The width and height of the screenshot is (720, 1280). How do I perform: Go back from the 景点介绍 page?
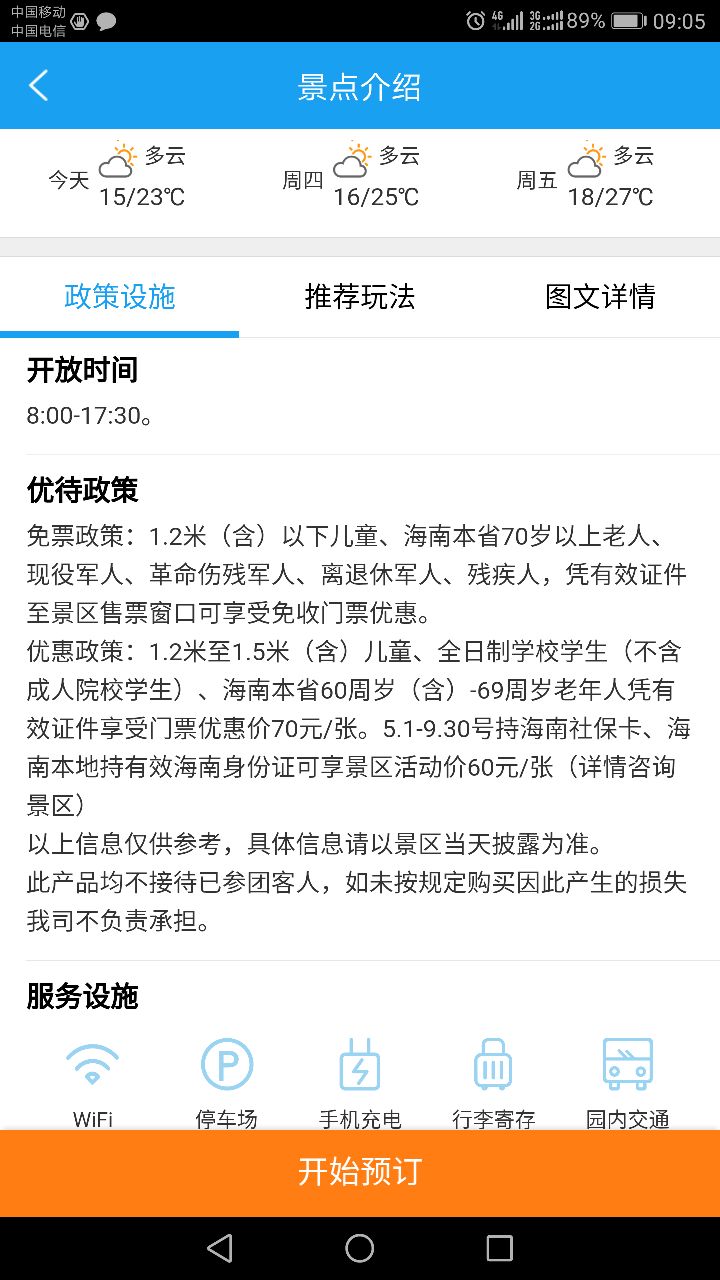coord(38,86)
